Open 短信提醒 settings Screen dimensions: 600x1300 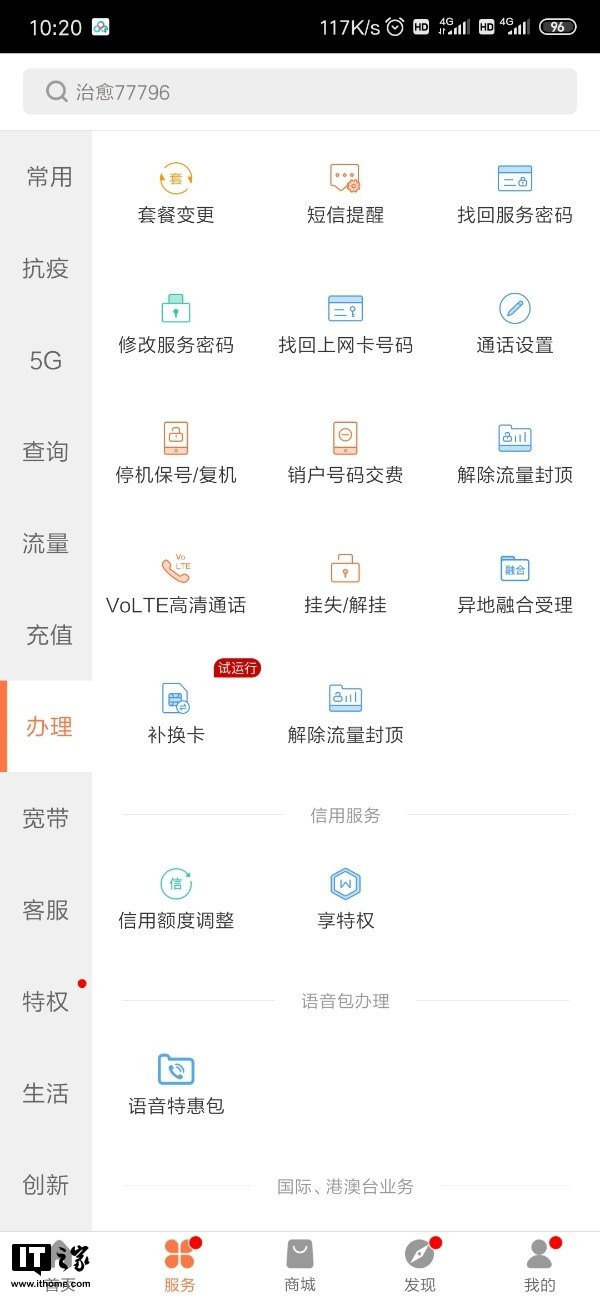coord(345,194)
